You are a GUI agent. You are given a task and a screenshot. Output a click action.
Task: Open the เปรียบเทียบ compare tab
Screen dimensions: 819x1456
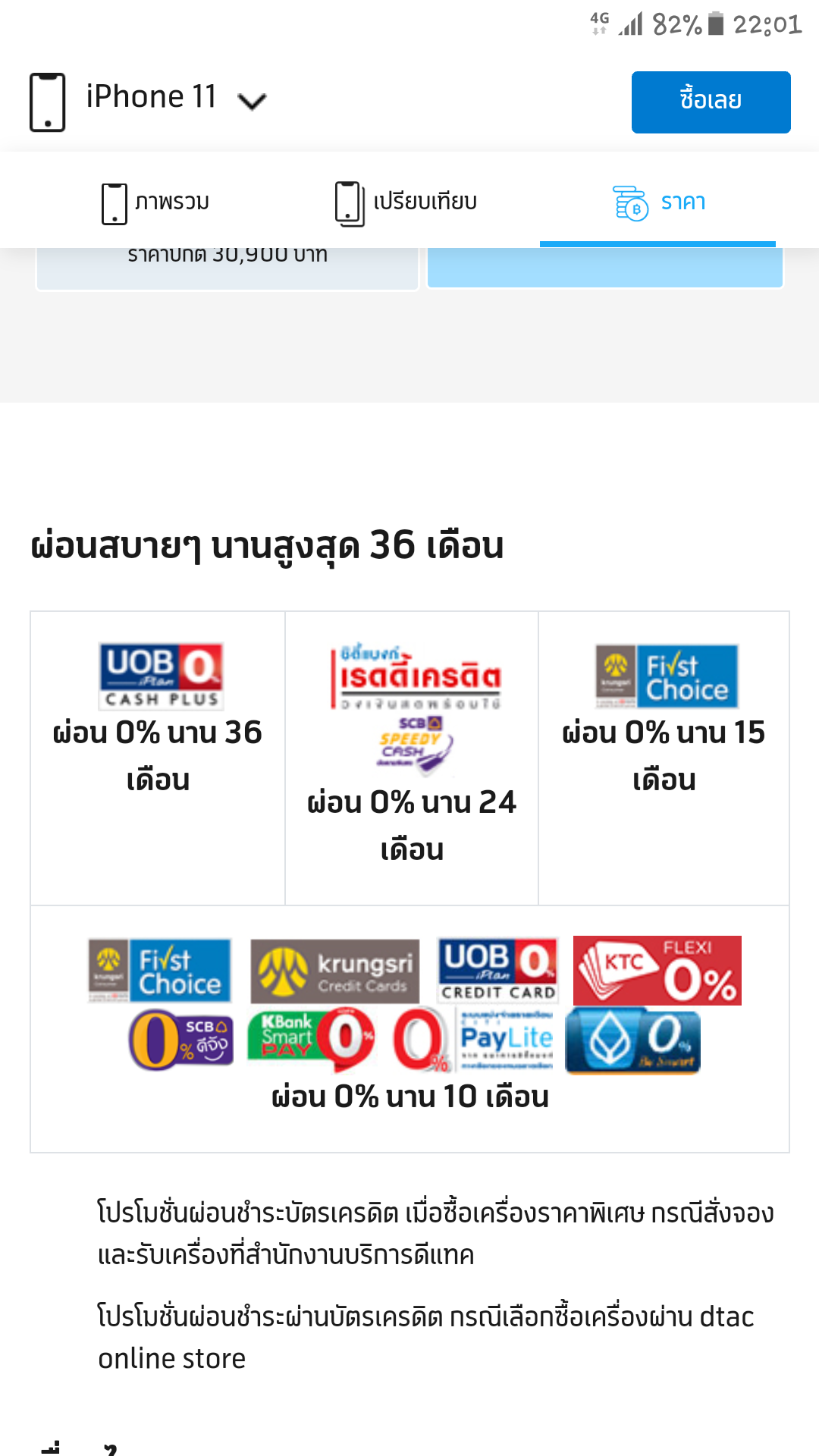(x=406, y=202)
